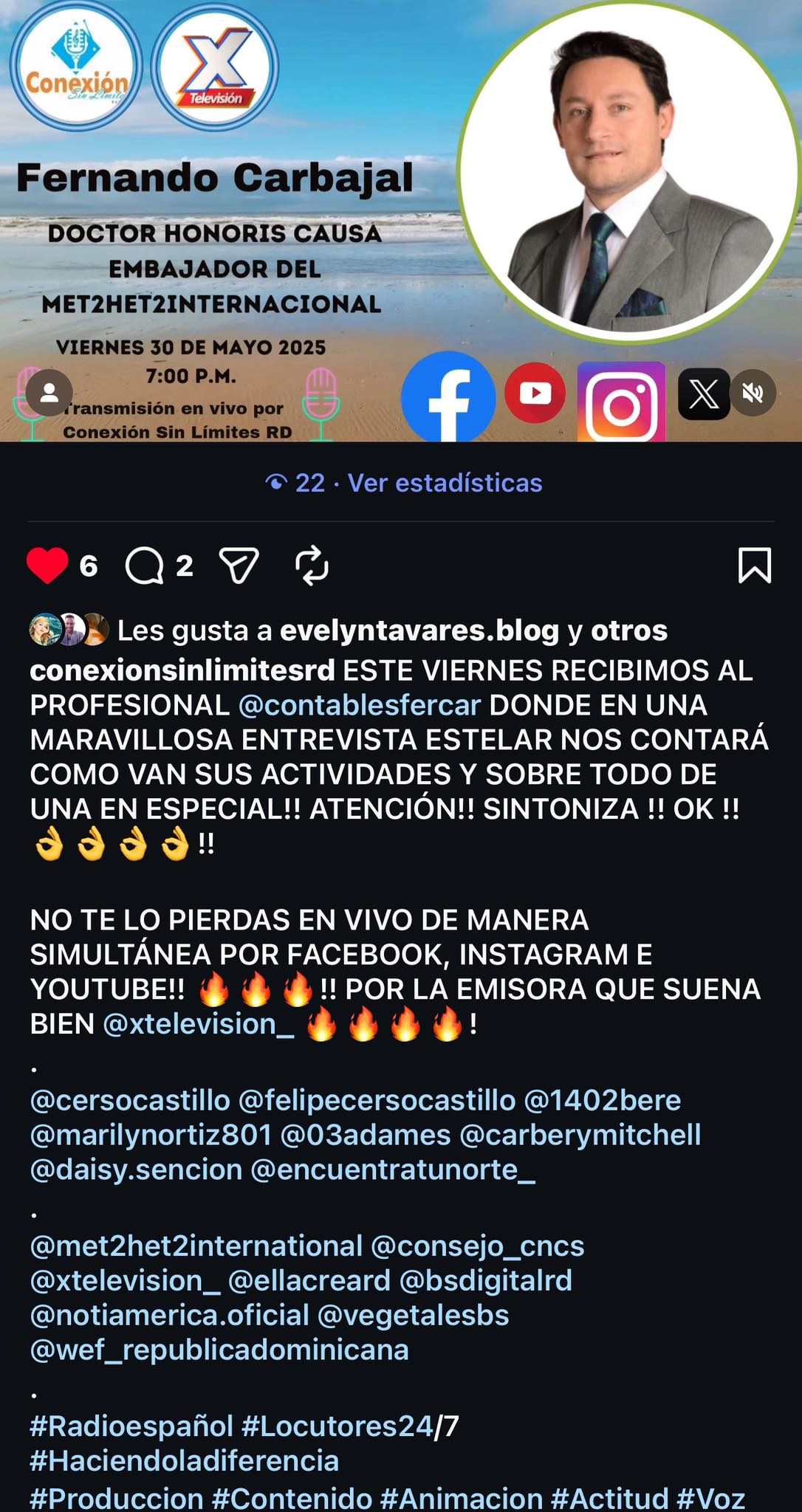This screenshot has height=1512, width=802.
Task: Bookmark this post
Action: (755, 566)
